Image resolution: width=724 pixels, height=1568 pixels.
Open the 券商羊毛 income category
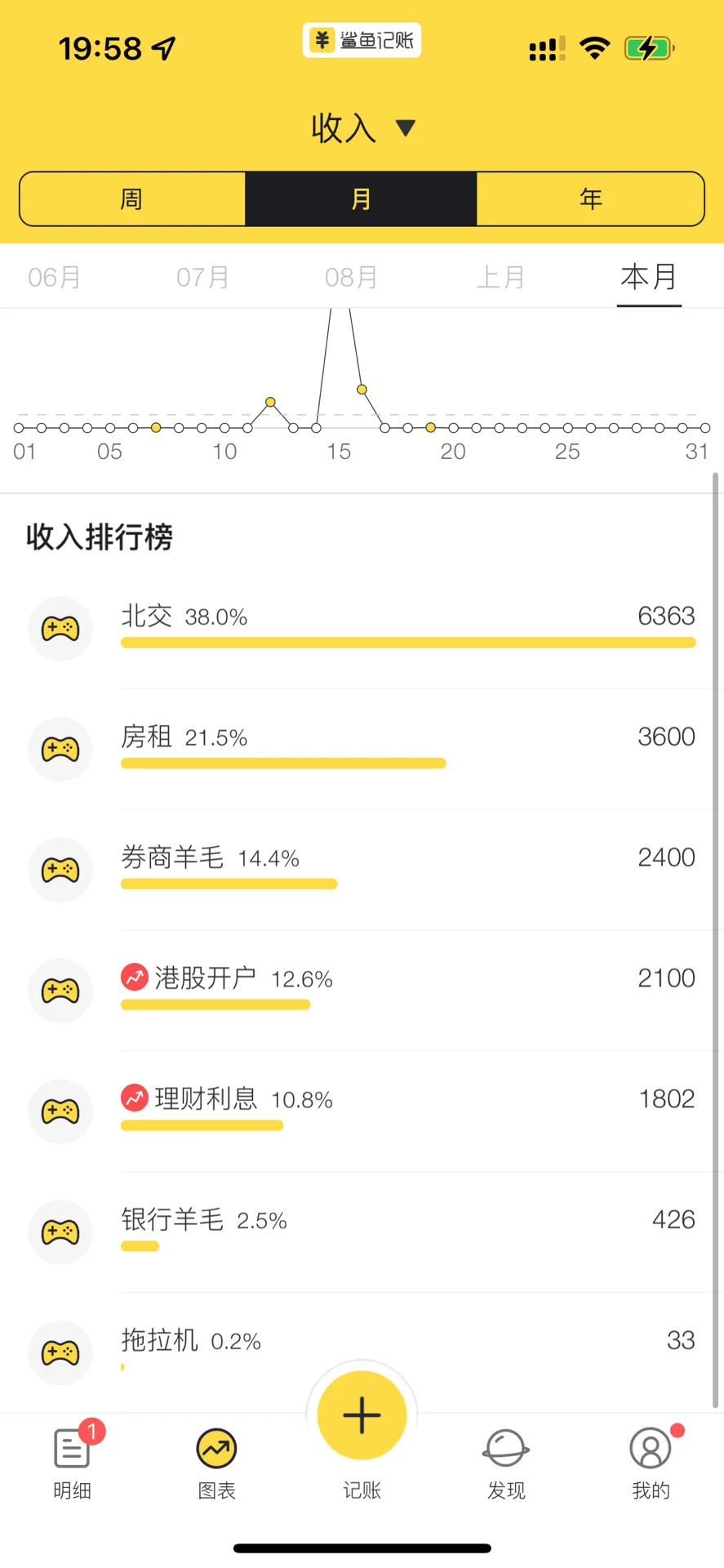(362, 870)
